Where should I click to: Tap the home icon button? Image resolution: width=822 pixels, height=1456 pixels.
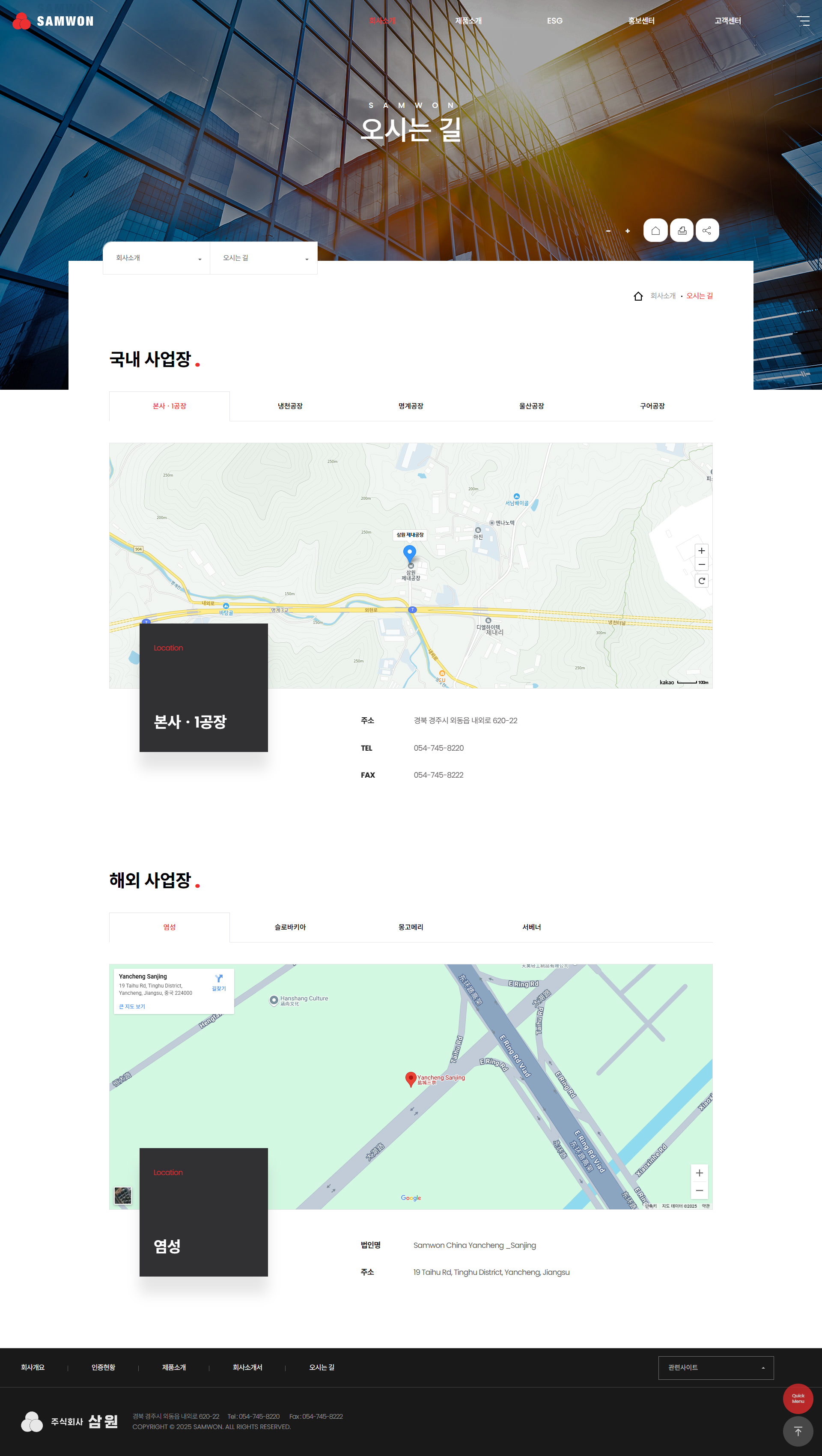coord(655,231)
